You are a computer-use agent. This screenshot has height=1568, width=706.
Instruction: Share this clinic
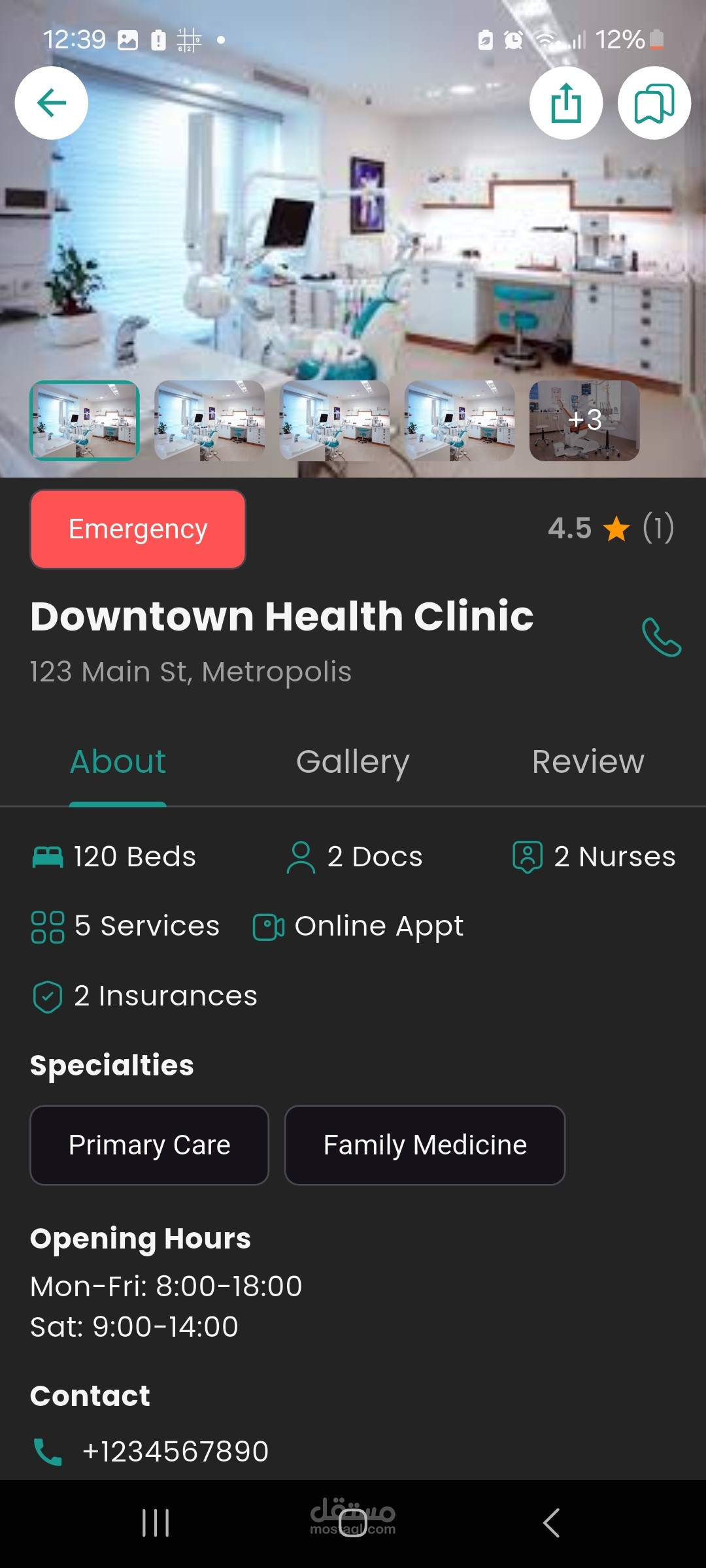pyautogui.click(x=565, y=103)
